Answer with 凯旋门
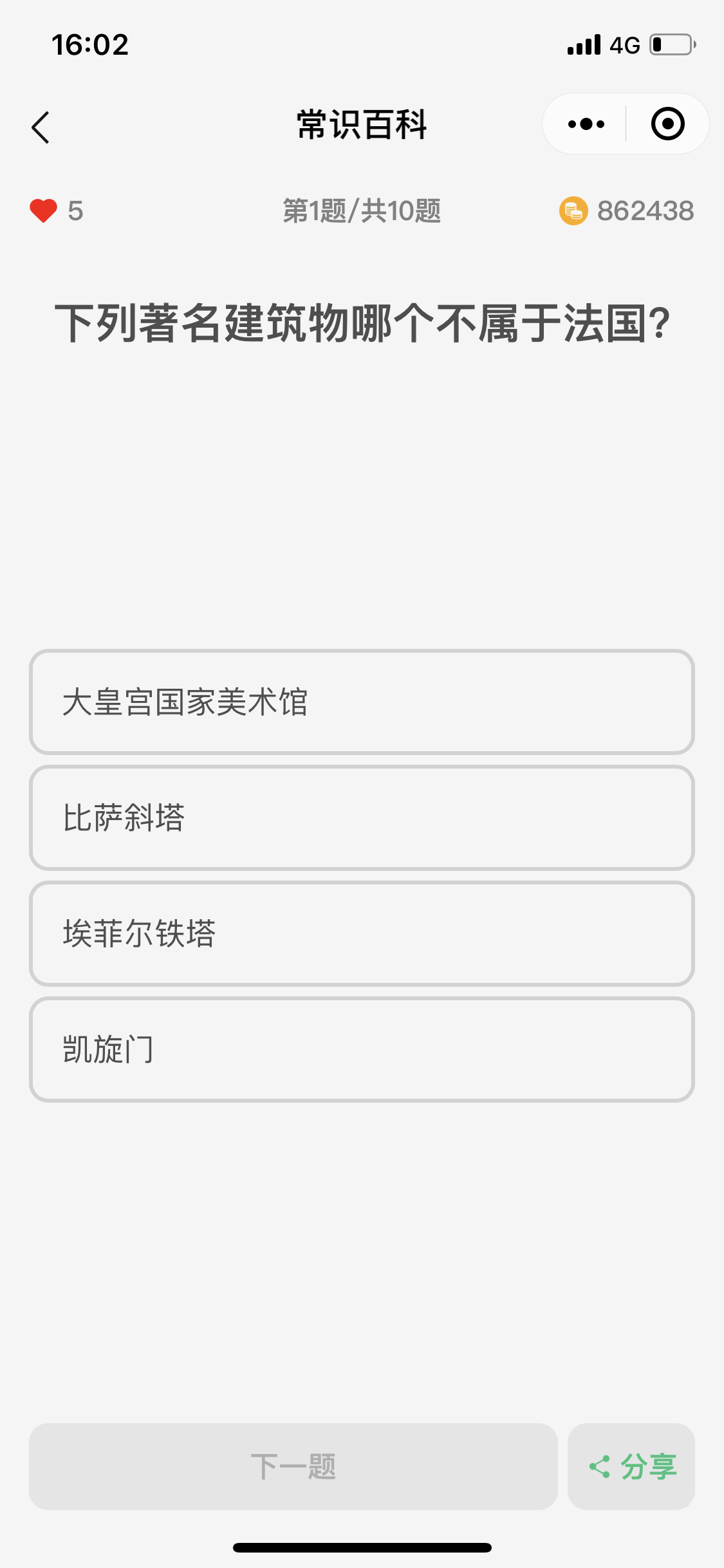Screen dimensions: 724x1568 point(362,1049)
